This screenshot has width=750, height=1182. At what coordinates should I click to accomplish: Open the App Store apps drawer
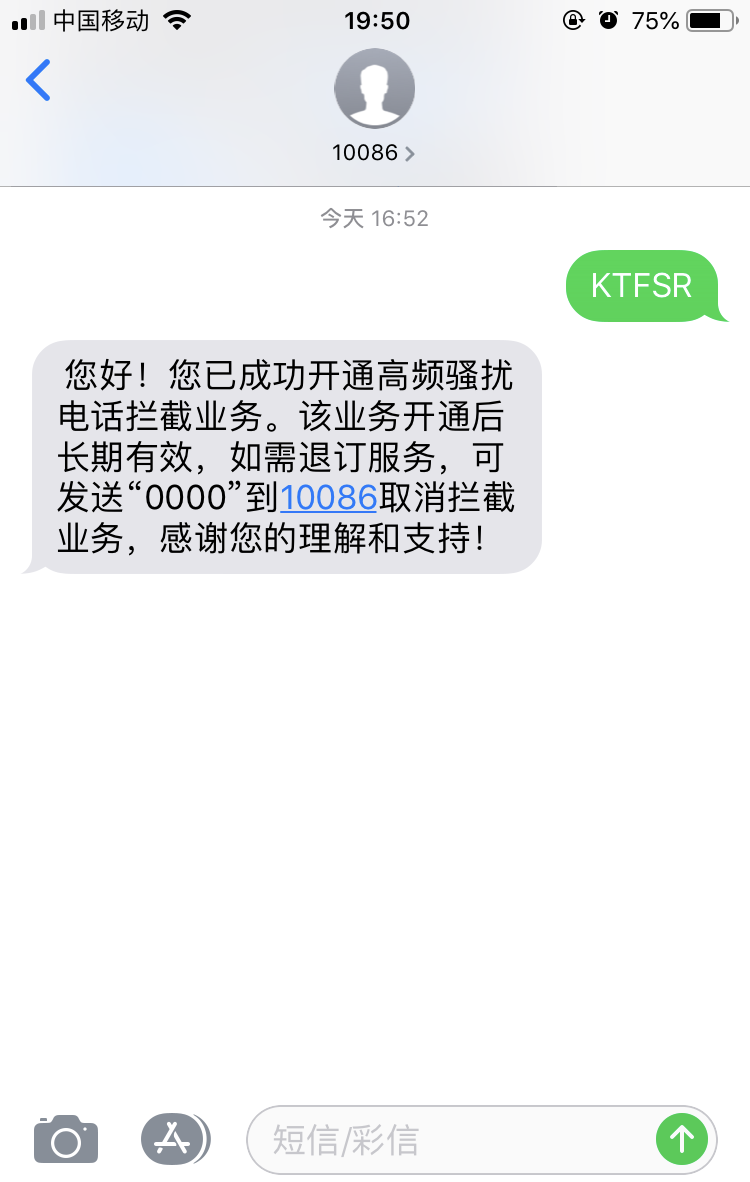click(175, 1139)
